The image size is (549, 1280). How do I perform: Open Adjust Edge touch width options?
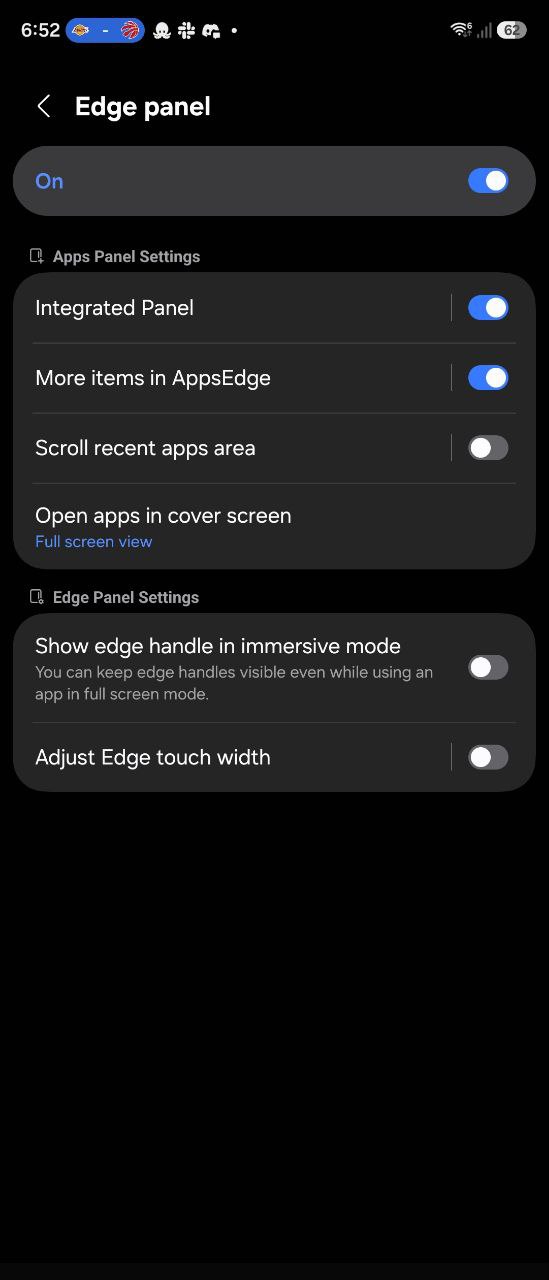click(232, 757)
